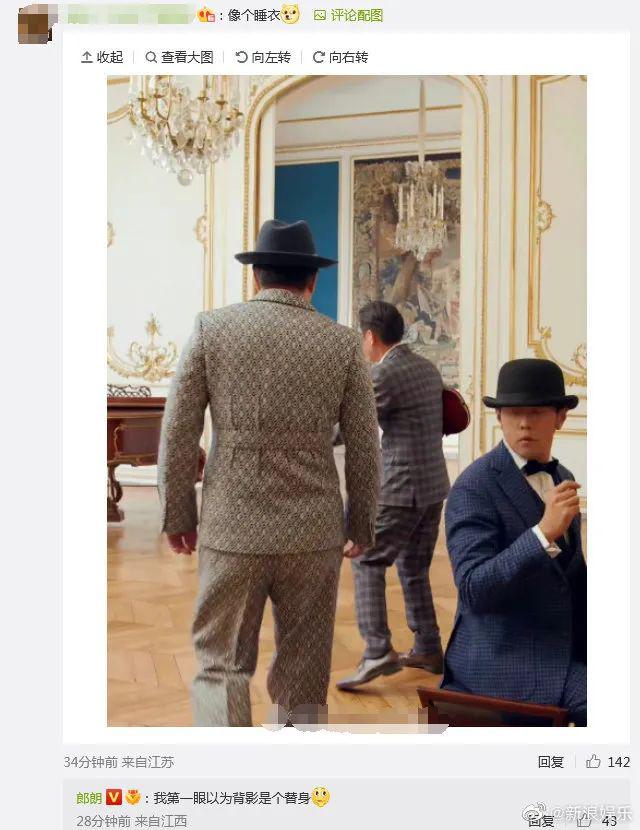Rotate the image to the left
Viewport: 640px width, 830px height.
pos(263,57)
